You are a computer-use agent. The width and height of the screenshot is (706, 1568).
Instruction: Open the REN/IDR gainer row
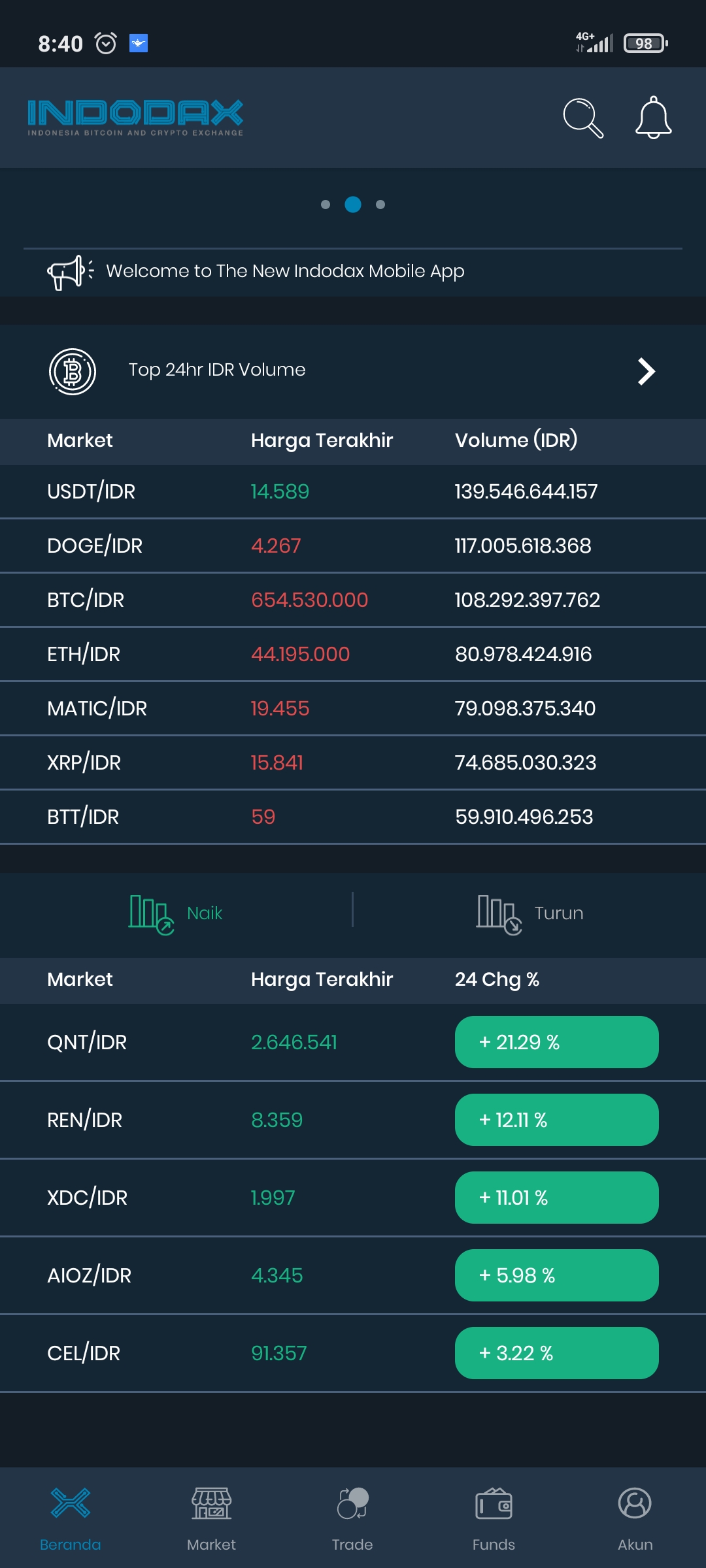(353, 1120)
